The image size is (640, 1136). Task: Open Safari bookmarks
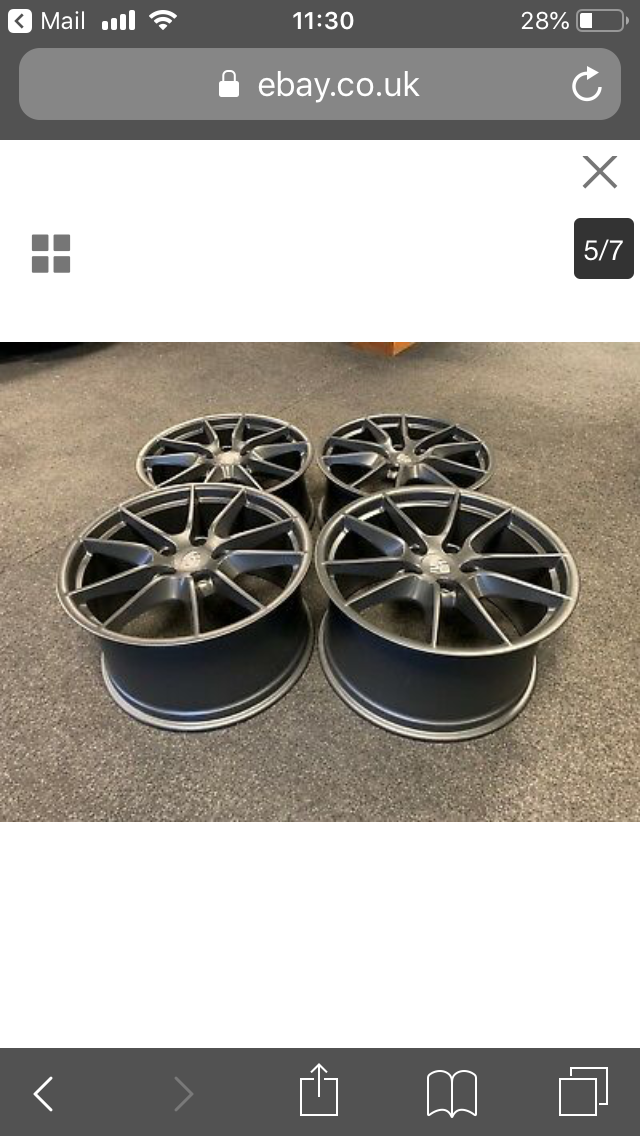coord(452,1093)
